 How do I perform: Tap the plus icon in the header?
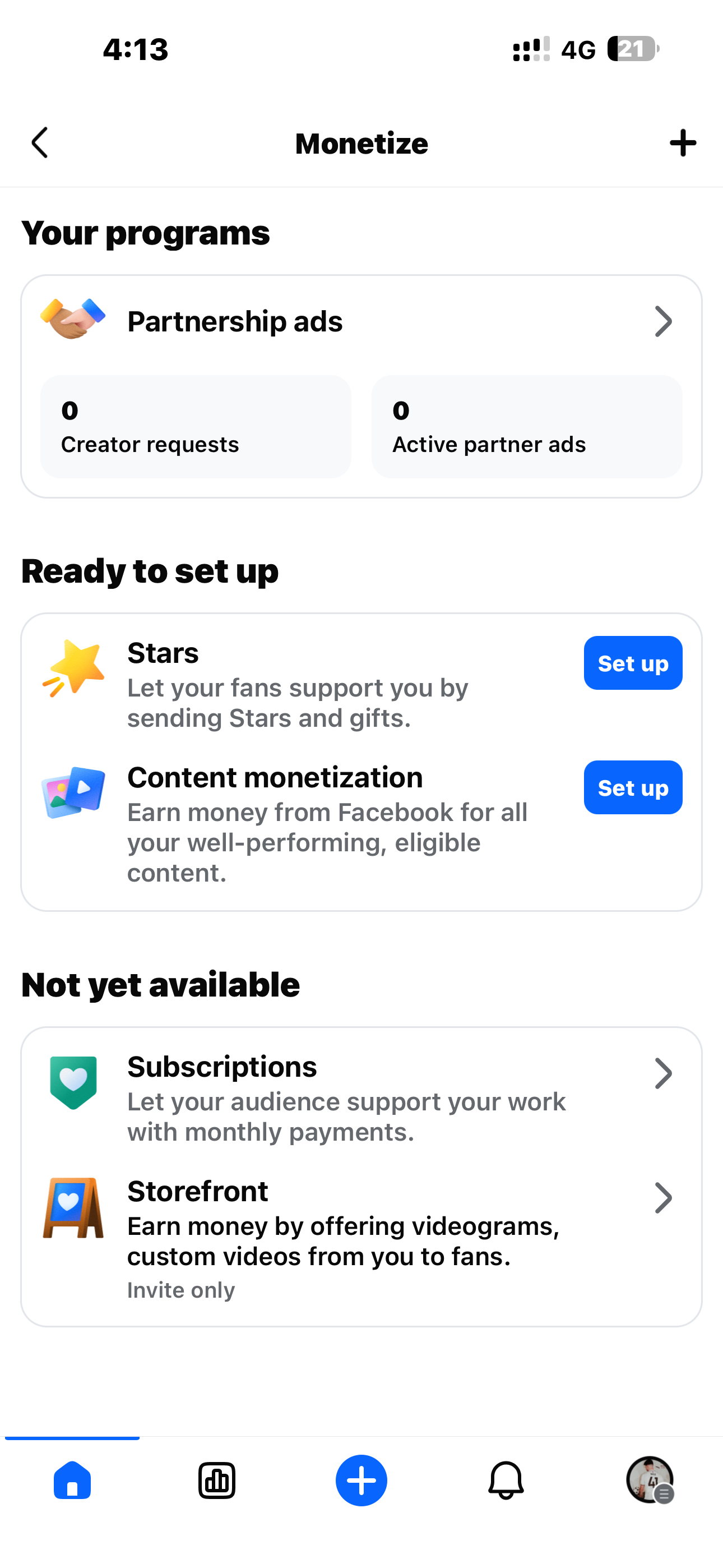tap(682, 143)
